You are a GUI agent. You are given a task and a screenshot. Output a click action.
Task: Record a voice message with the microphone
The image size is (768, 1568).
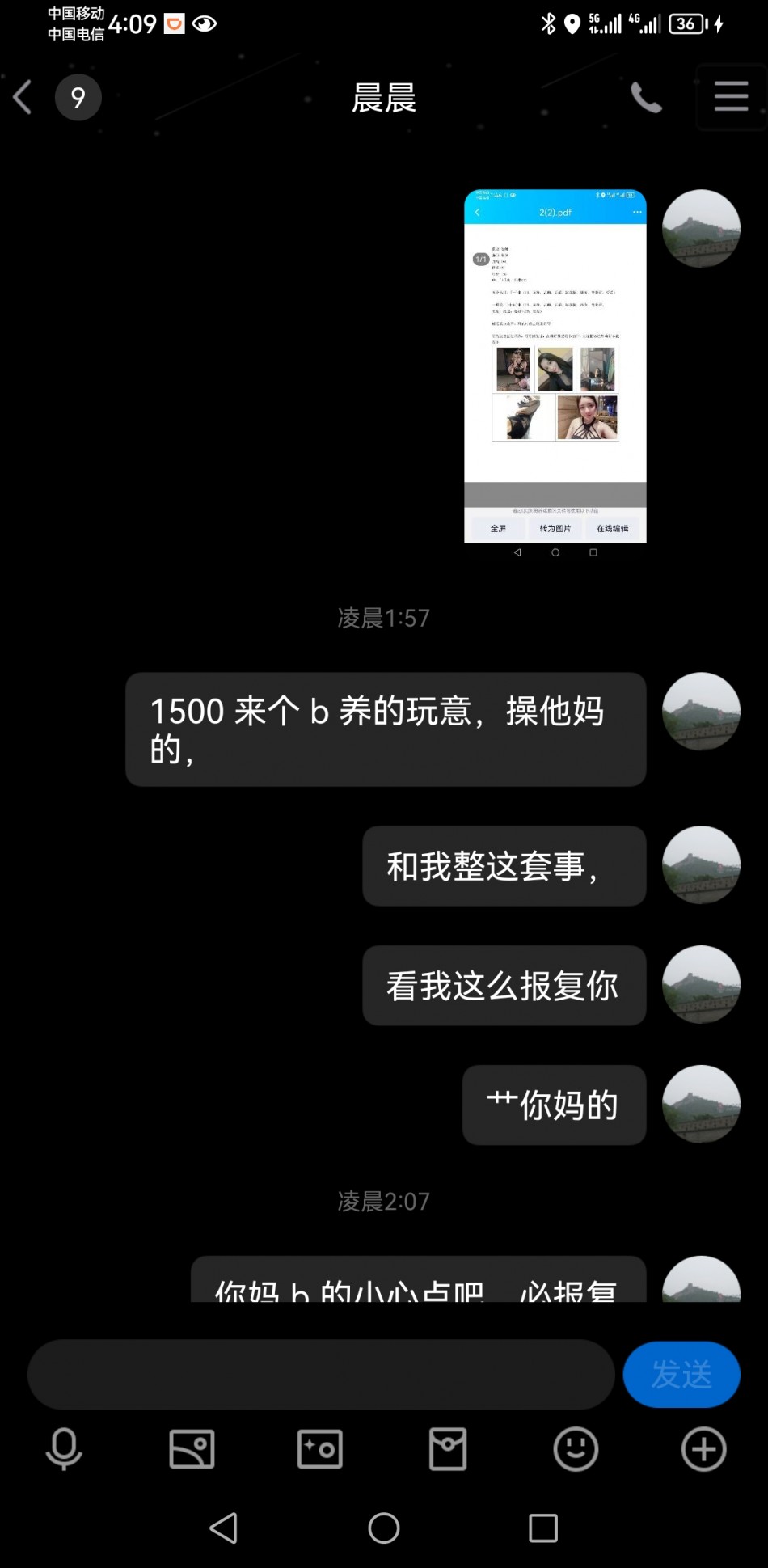click(x=64, y=1448)
